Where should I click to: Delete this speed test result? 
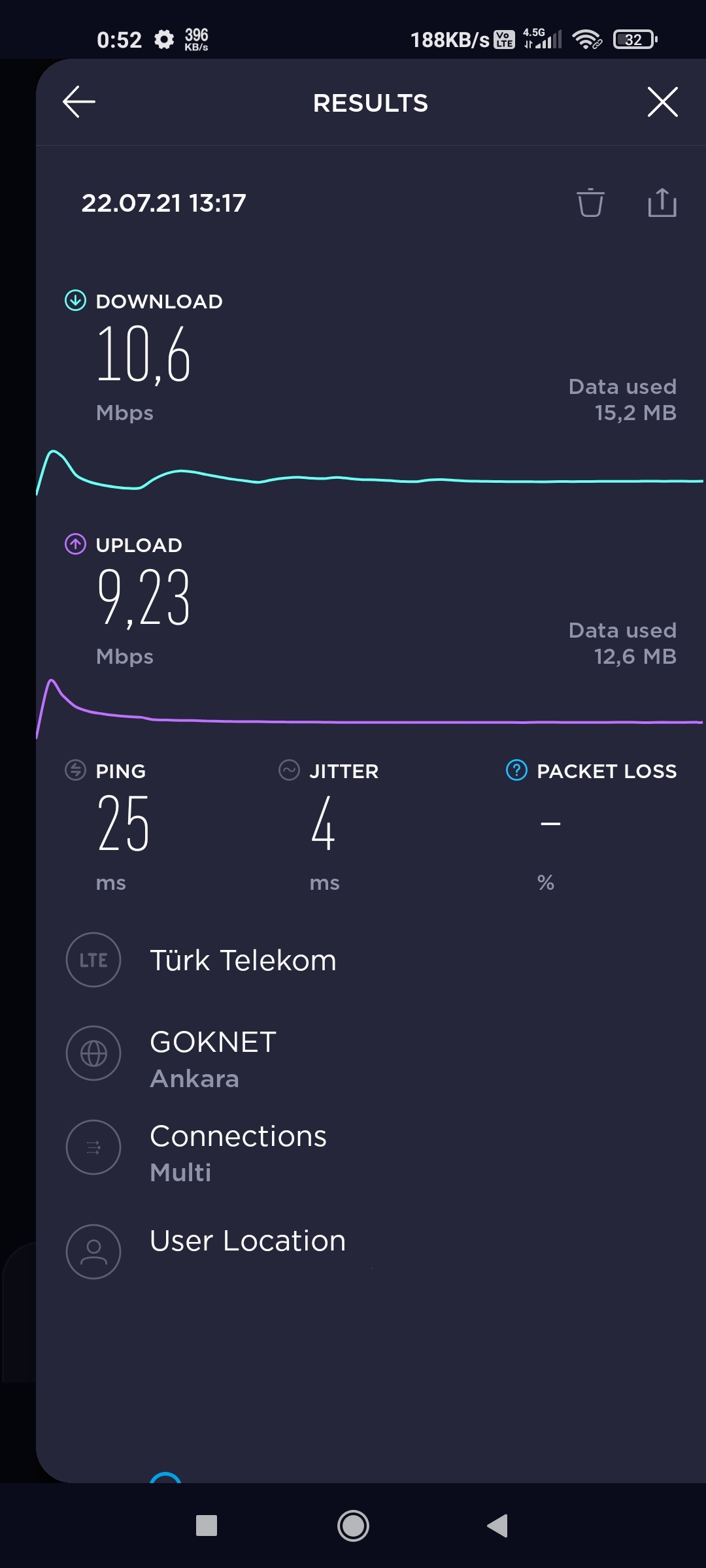click(x=590, y=203)
